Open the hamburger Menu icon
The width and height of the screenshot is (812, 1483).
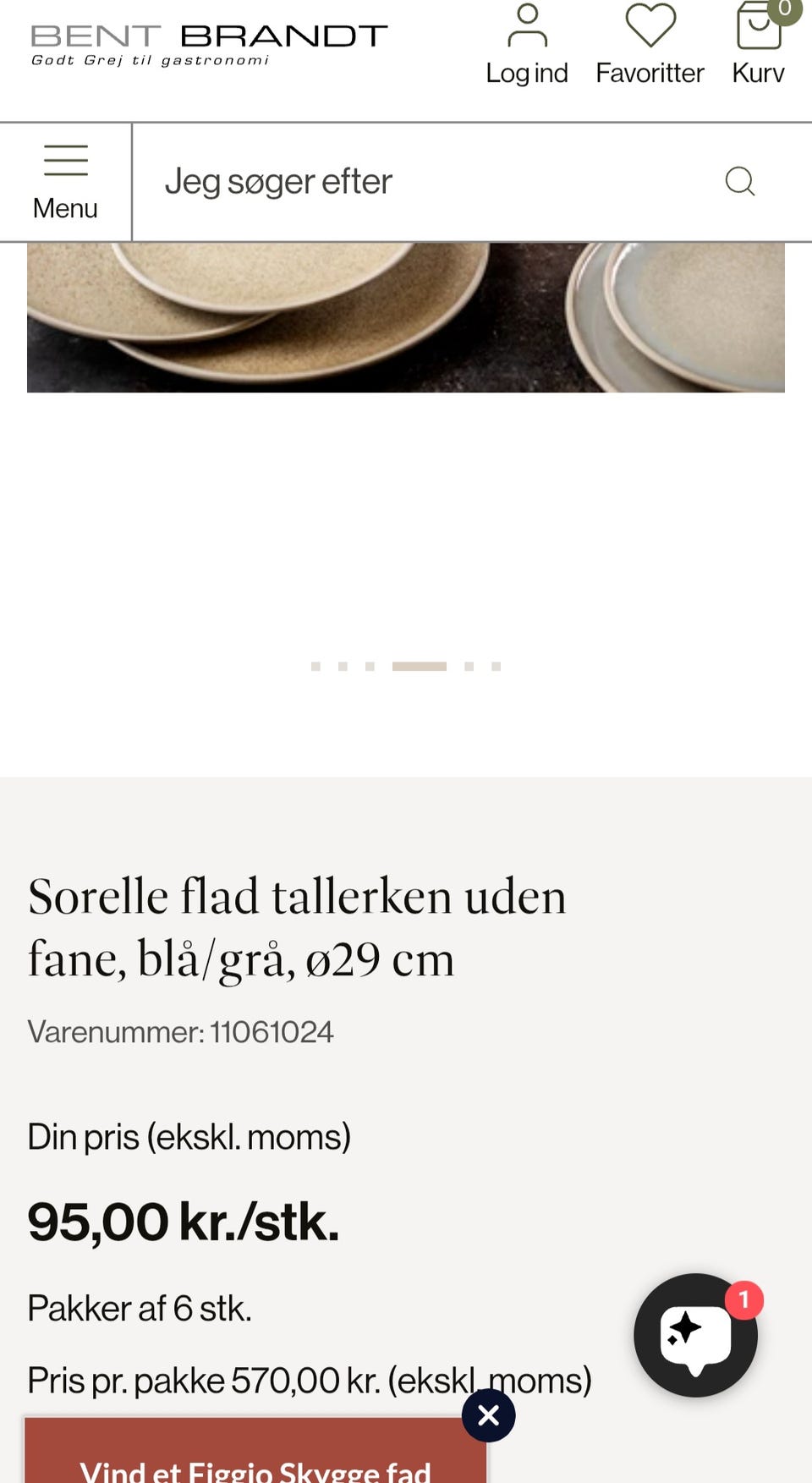pyautogui.click(x=65, y=158)
